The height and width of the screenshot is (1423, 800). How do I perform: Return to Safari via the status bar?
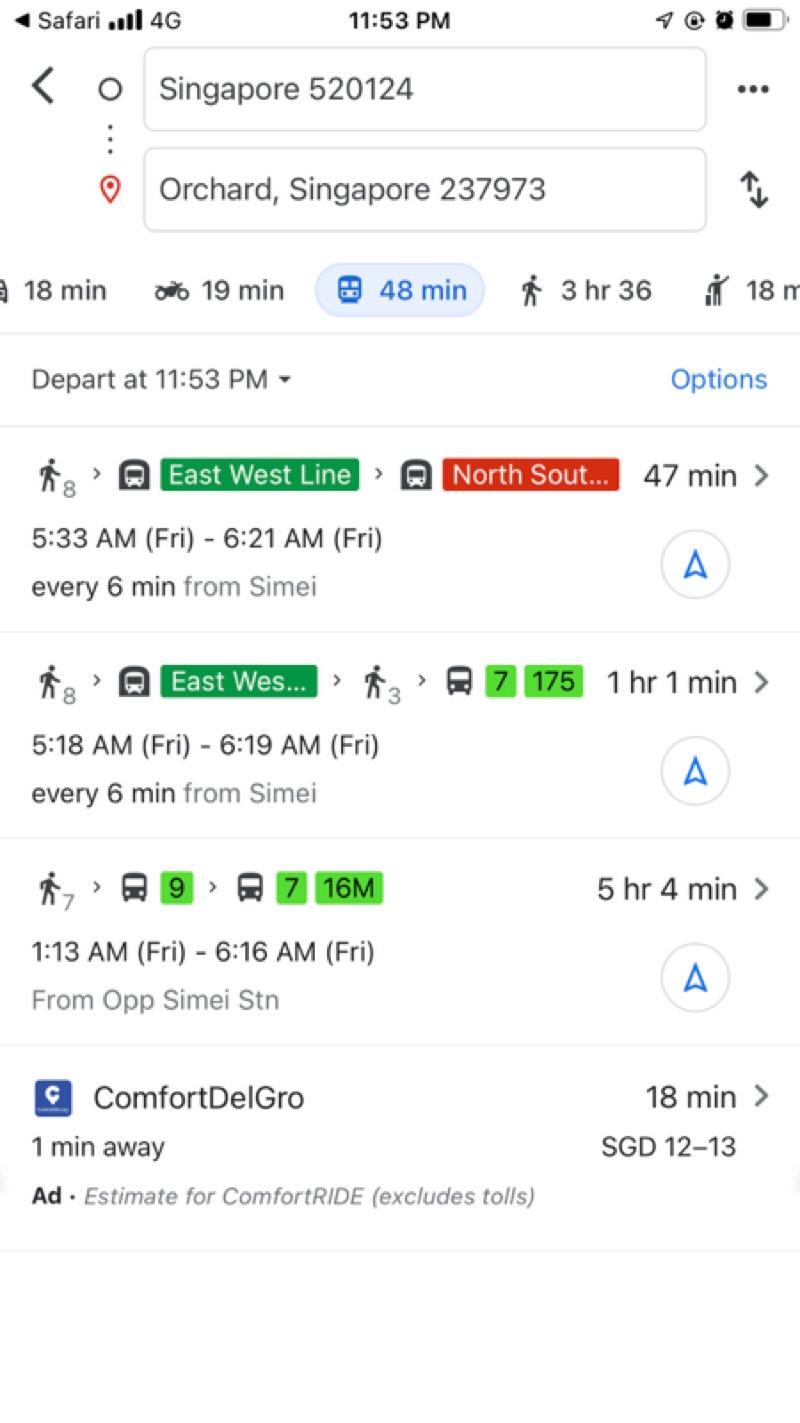pos(50,20)
